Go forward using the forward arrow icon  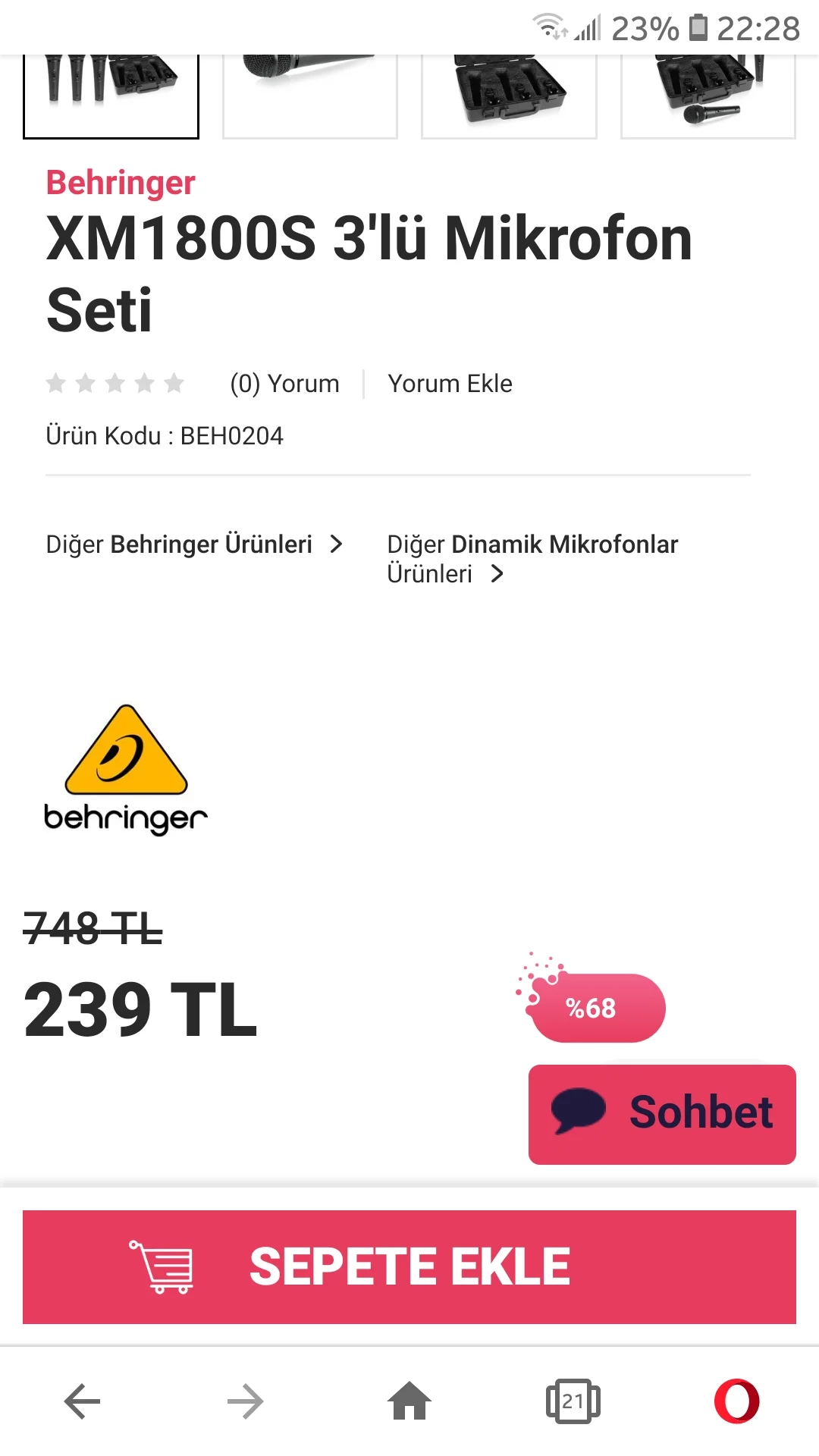tap(243, 1402)
